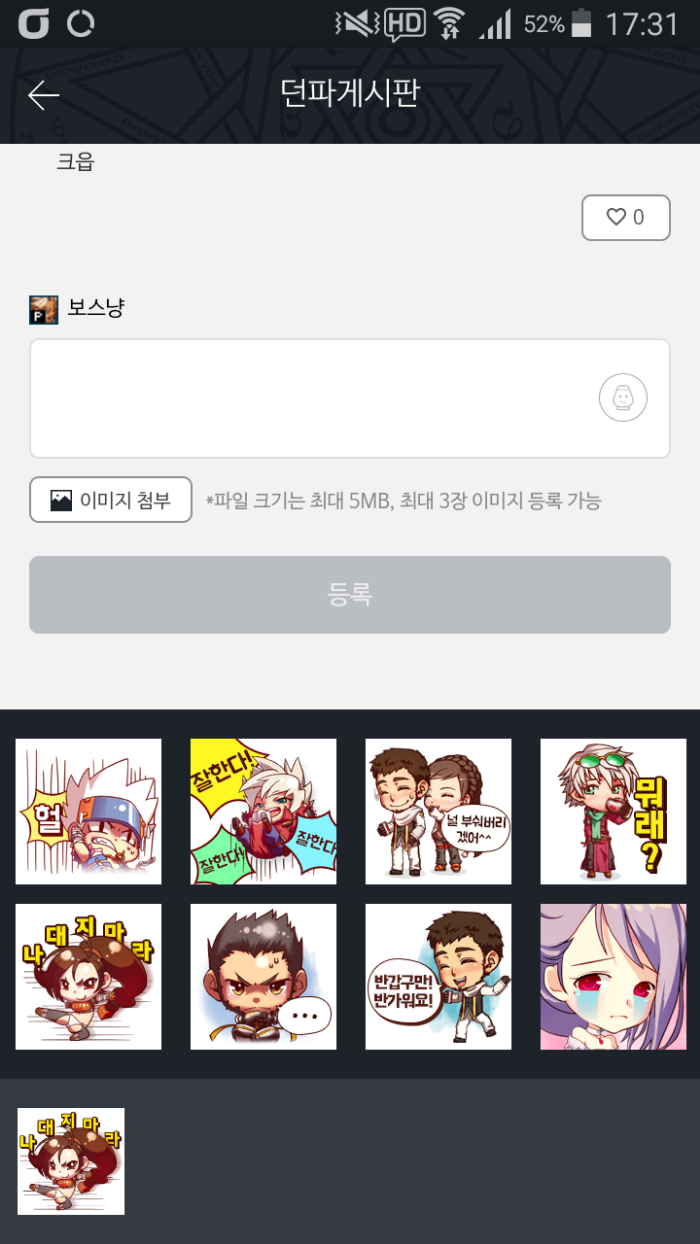Pick the sticker with the ... speech bubble

point(263,976)
